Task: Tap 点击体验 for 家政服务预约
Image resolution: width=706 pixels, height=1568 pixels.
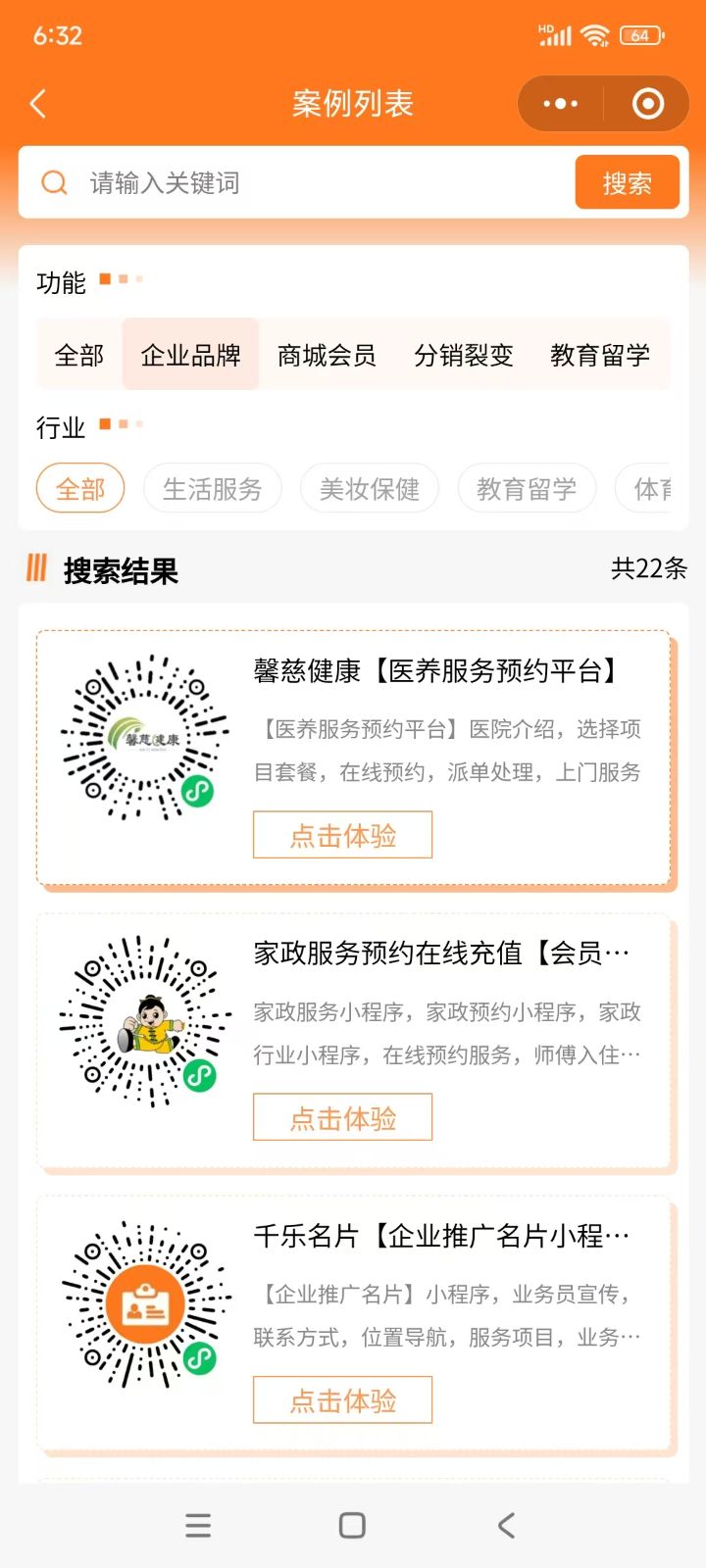Action: (343, 1117)
